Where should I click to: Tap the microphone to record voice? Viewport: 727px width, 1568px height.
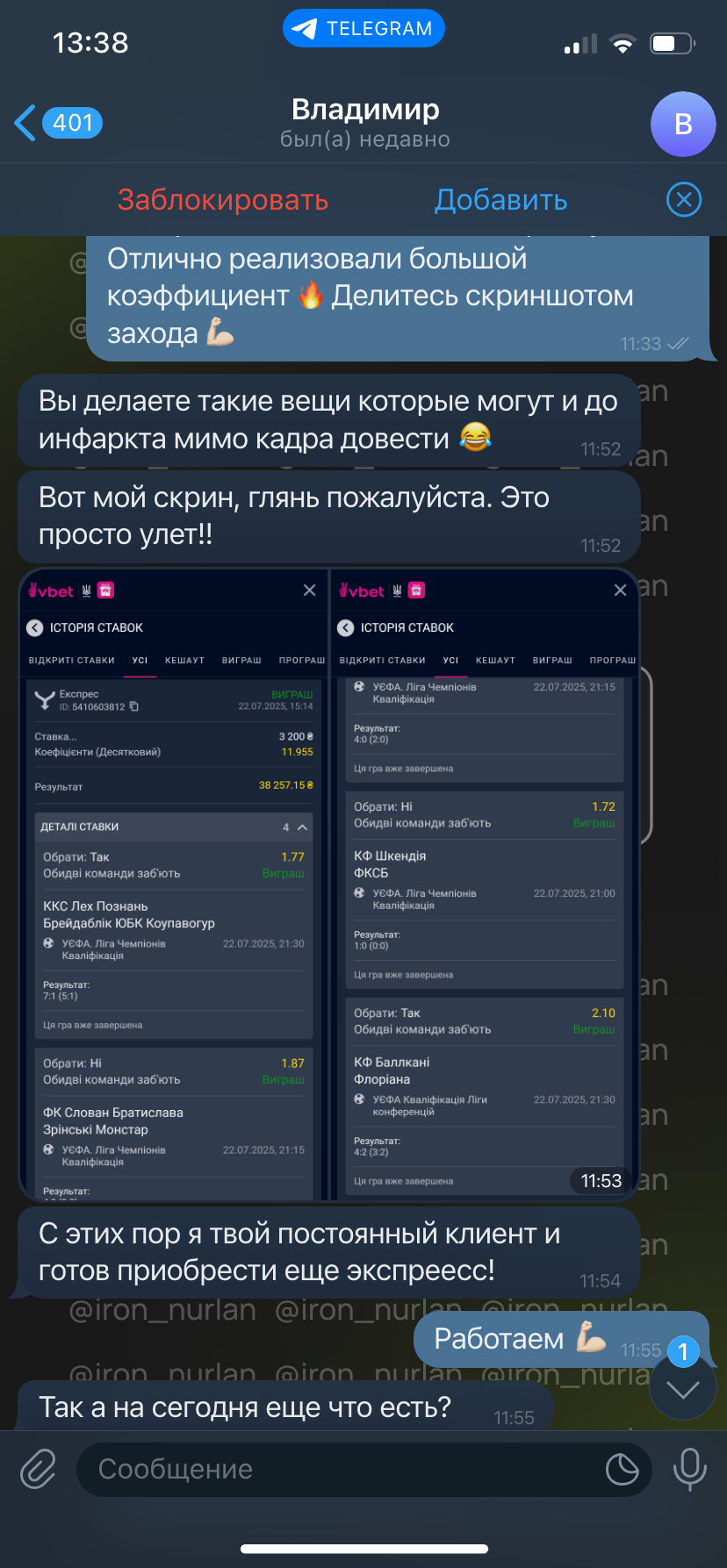[x=689, y=1469]
